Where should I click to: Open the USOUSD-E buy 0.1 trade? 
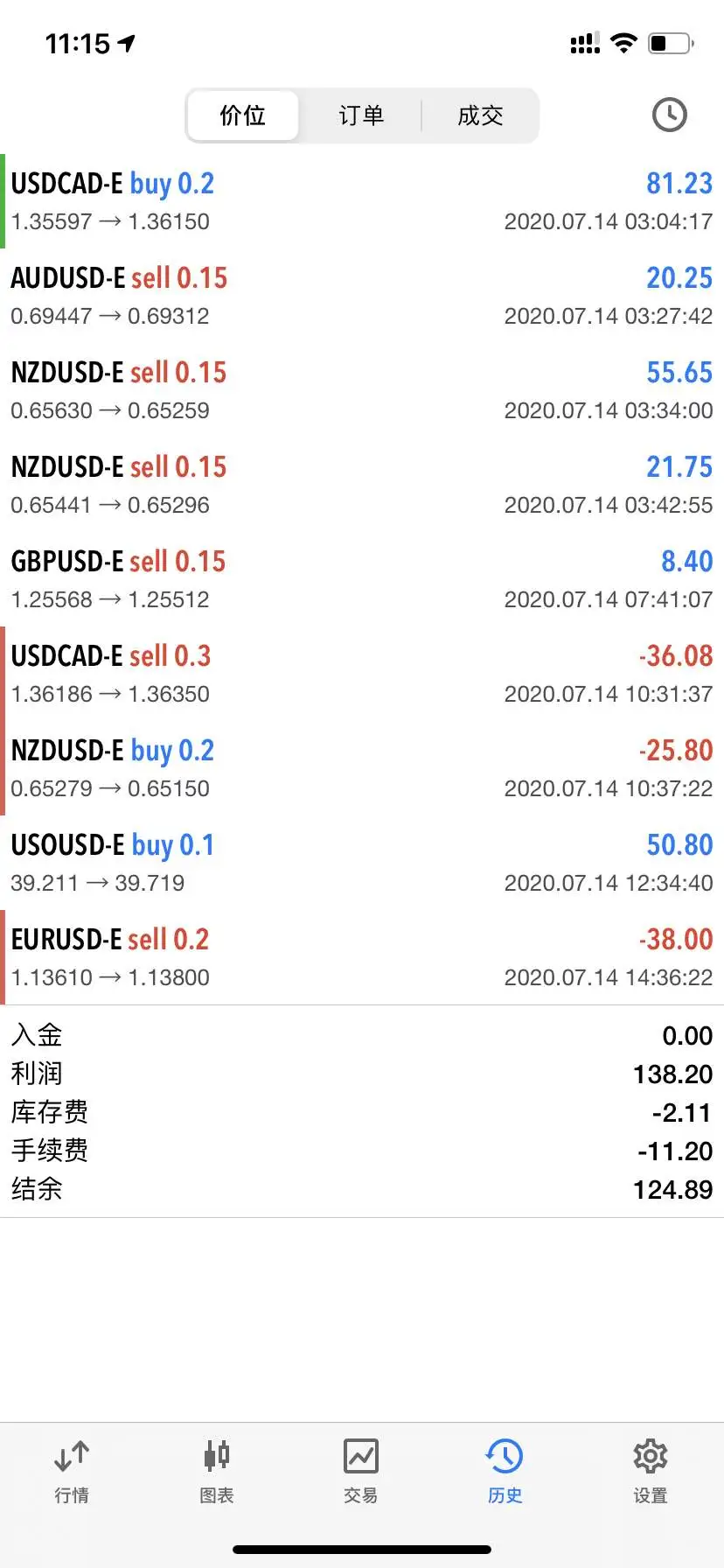362,863
